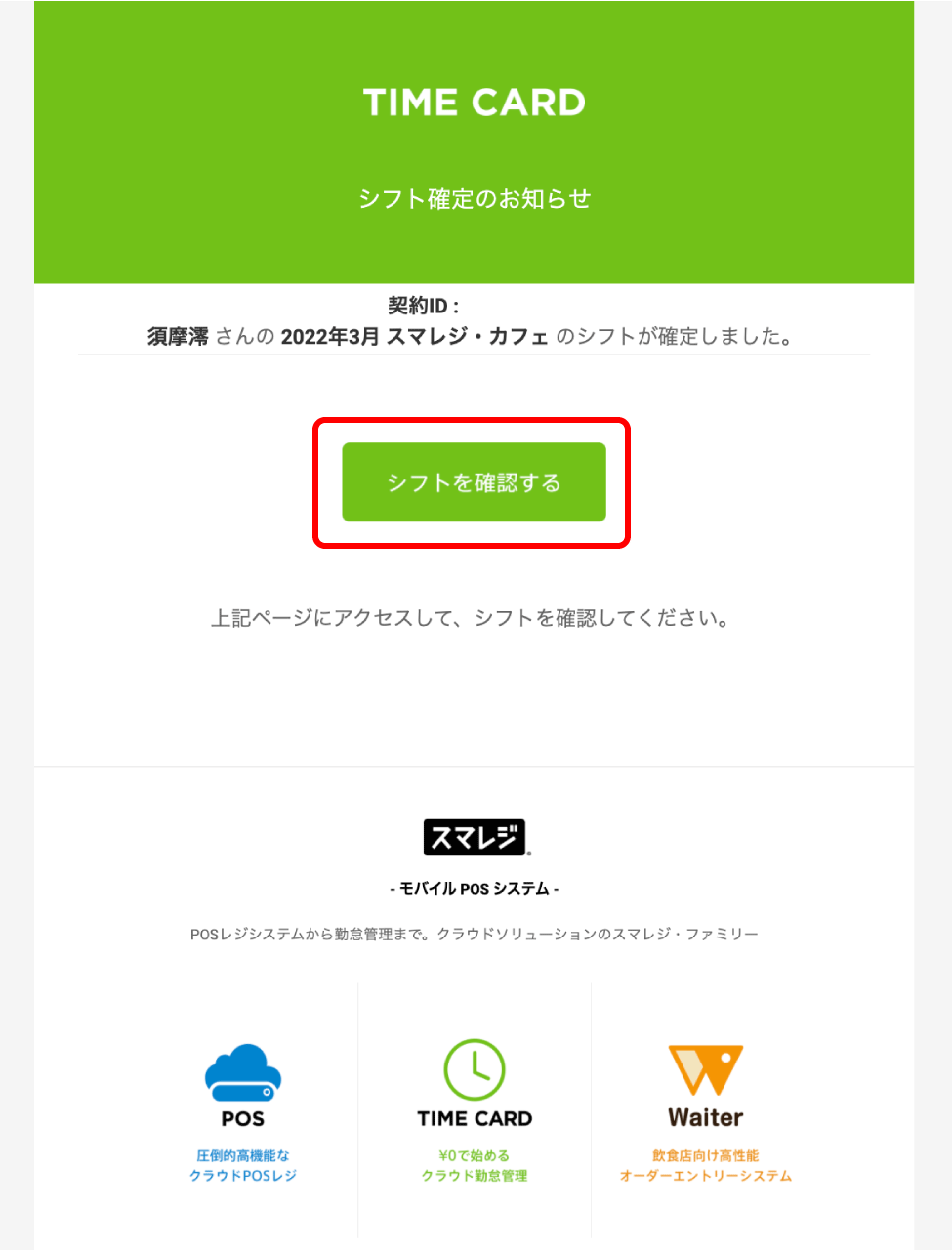
Task: Tap the シフトを確認する button
Action: click(474, 482)
